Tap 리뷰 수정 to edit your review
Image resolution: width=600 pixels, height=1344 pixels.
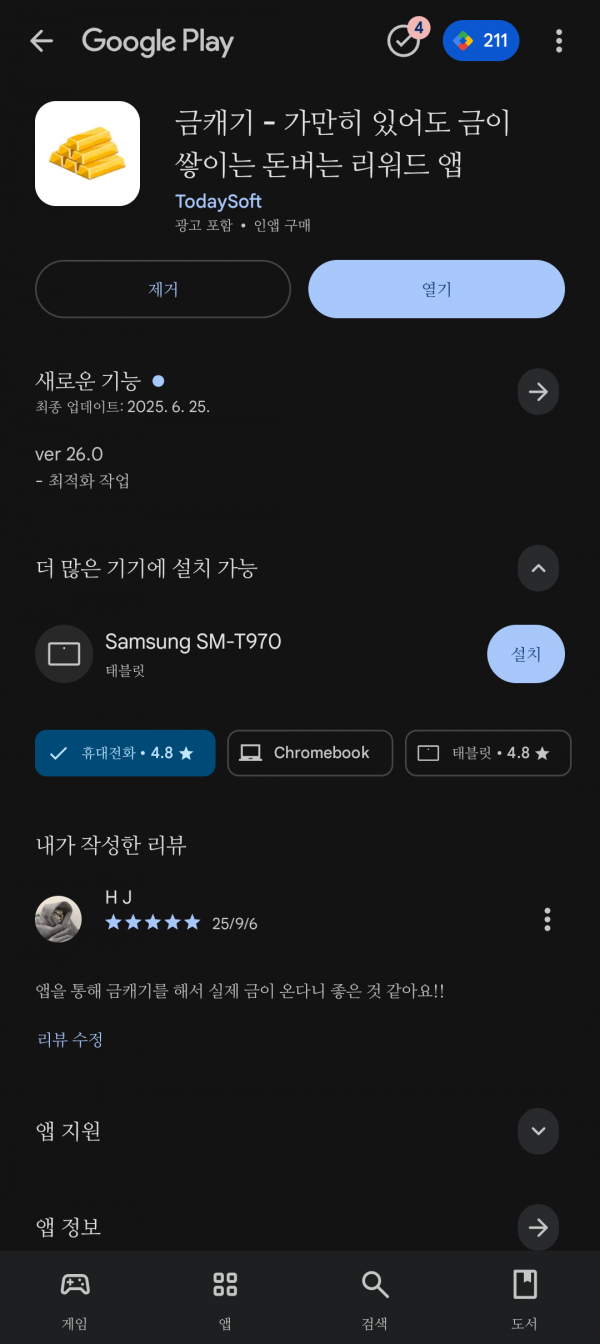pyautogui.click(x=70, y=1039)
